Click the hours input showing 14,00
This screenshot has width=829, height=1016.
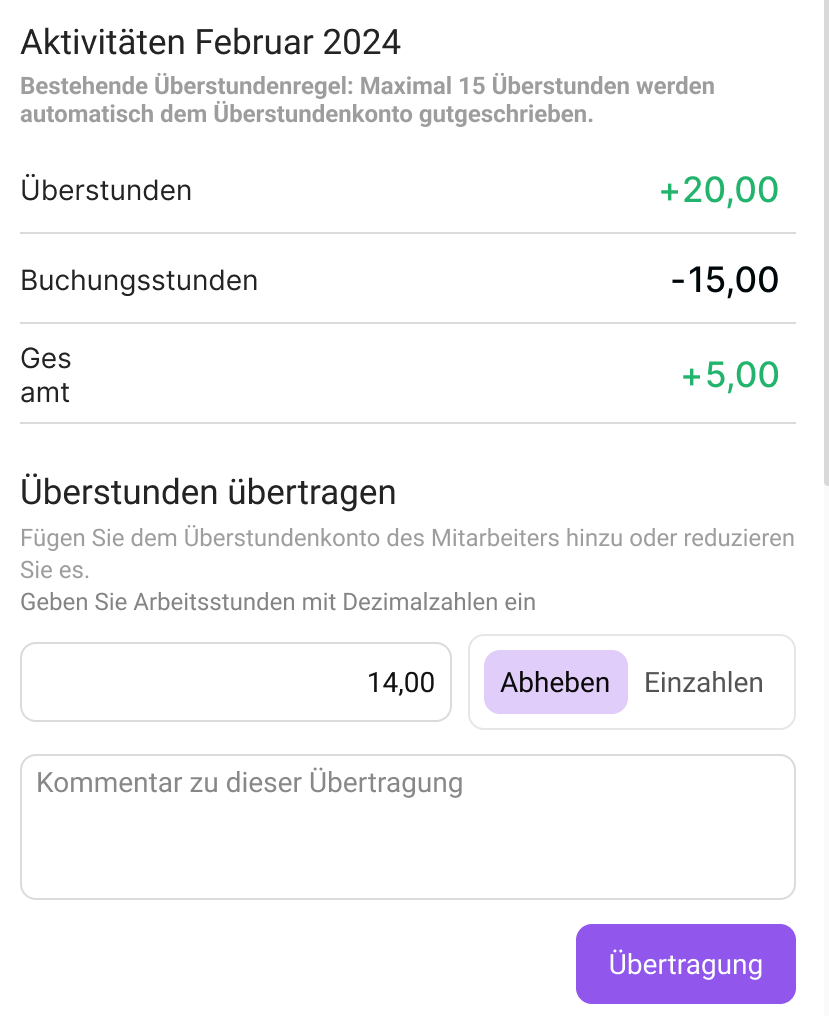(235, 682)
